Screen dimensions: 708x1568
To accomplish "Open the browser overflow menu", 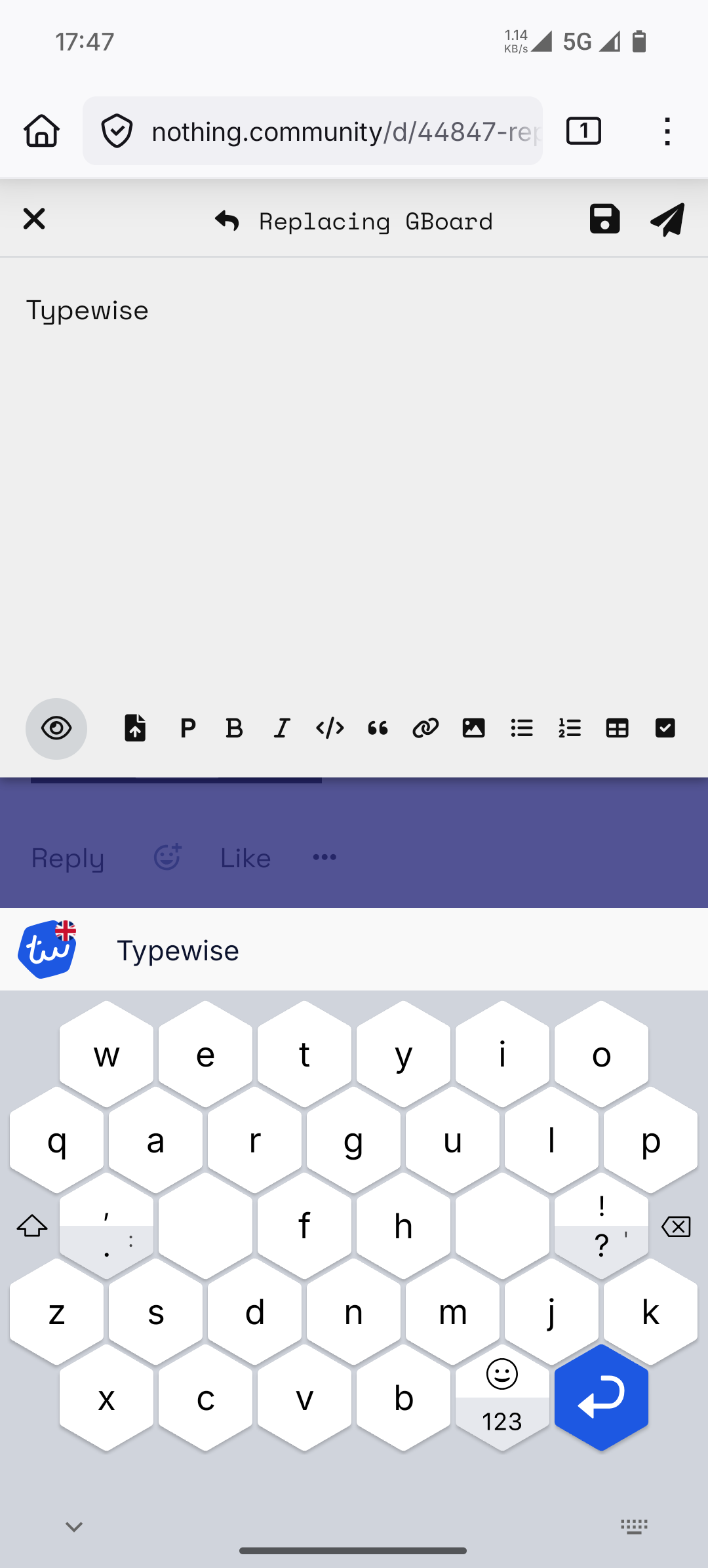I will [667, 131].
